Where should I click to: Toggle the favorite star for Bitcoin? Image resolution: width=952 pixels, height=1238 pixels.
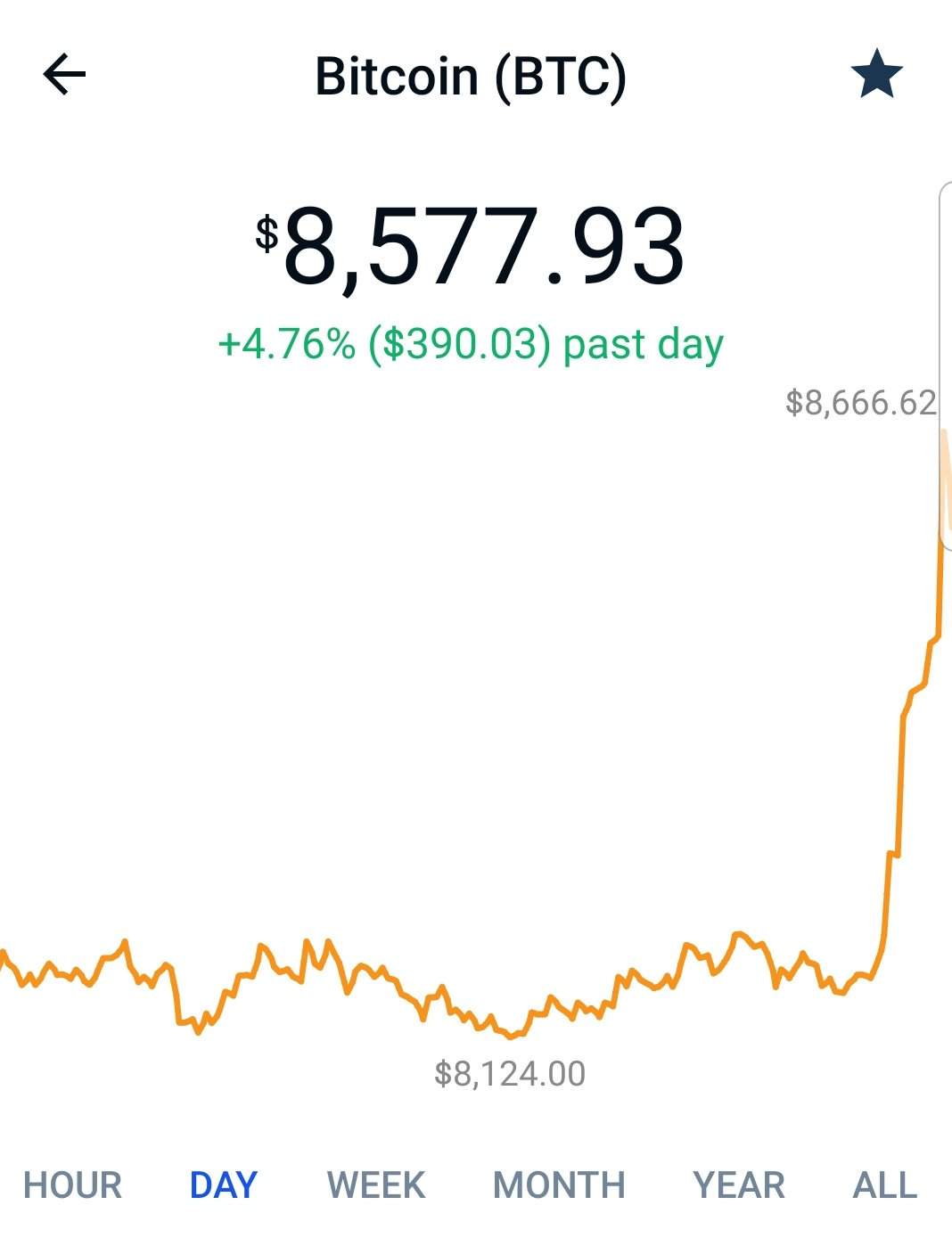(x=877, y=74)
